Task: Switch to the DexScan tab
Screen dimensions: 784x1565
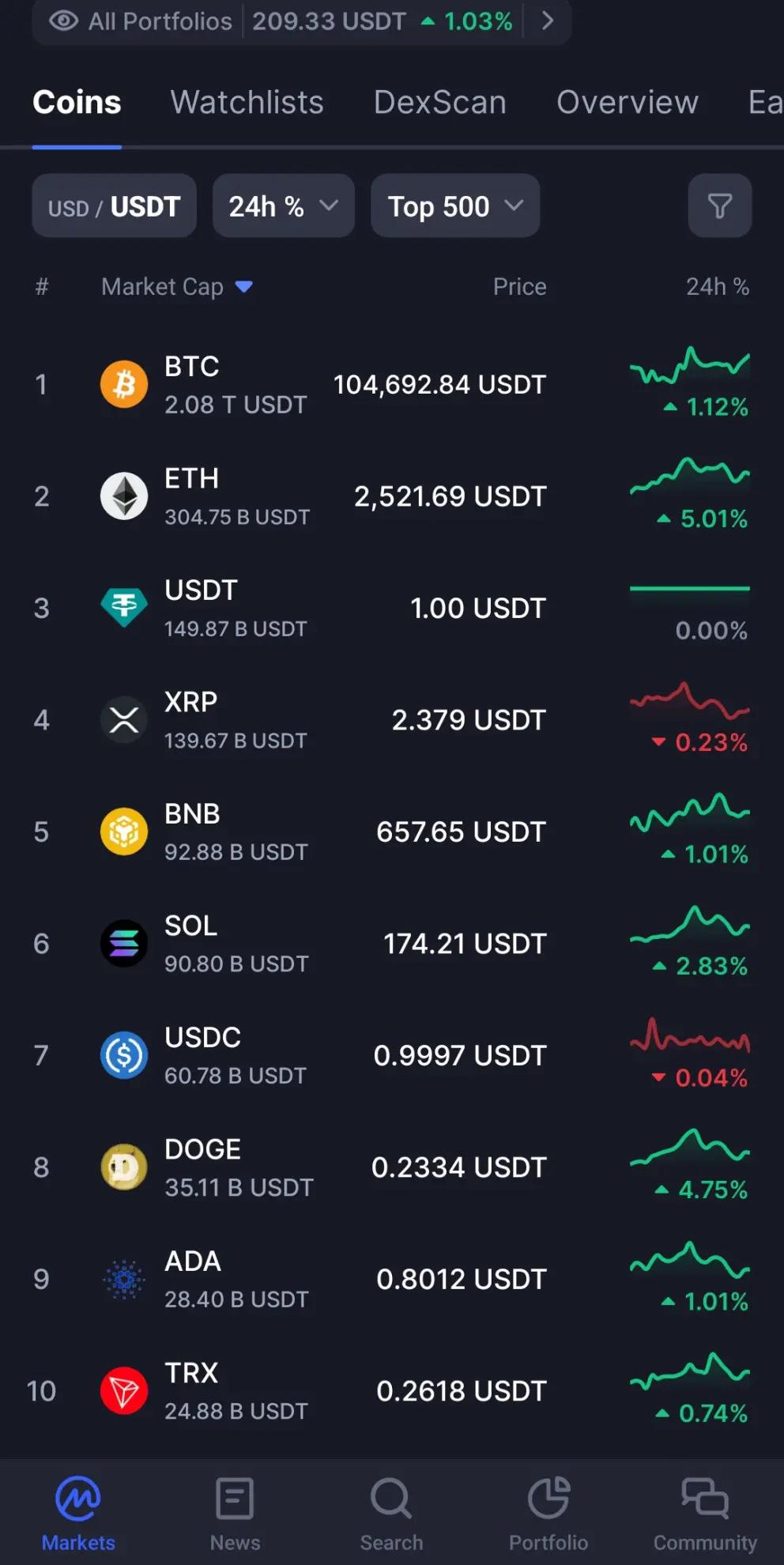Action: point(439,103)
